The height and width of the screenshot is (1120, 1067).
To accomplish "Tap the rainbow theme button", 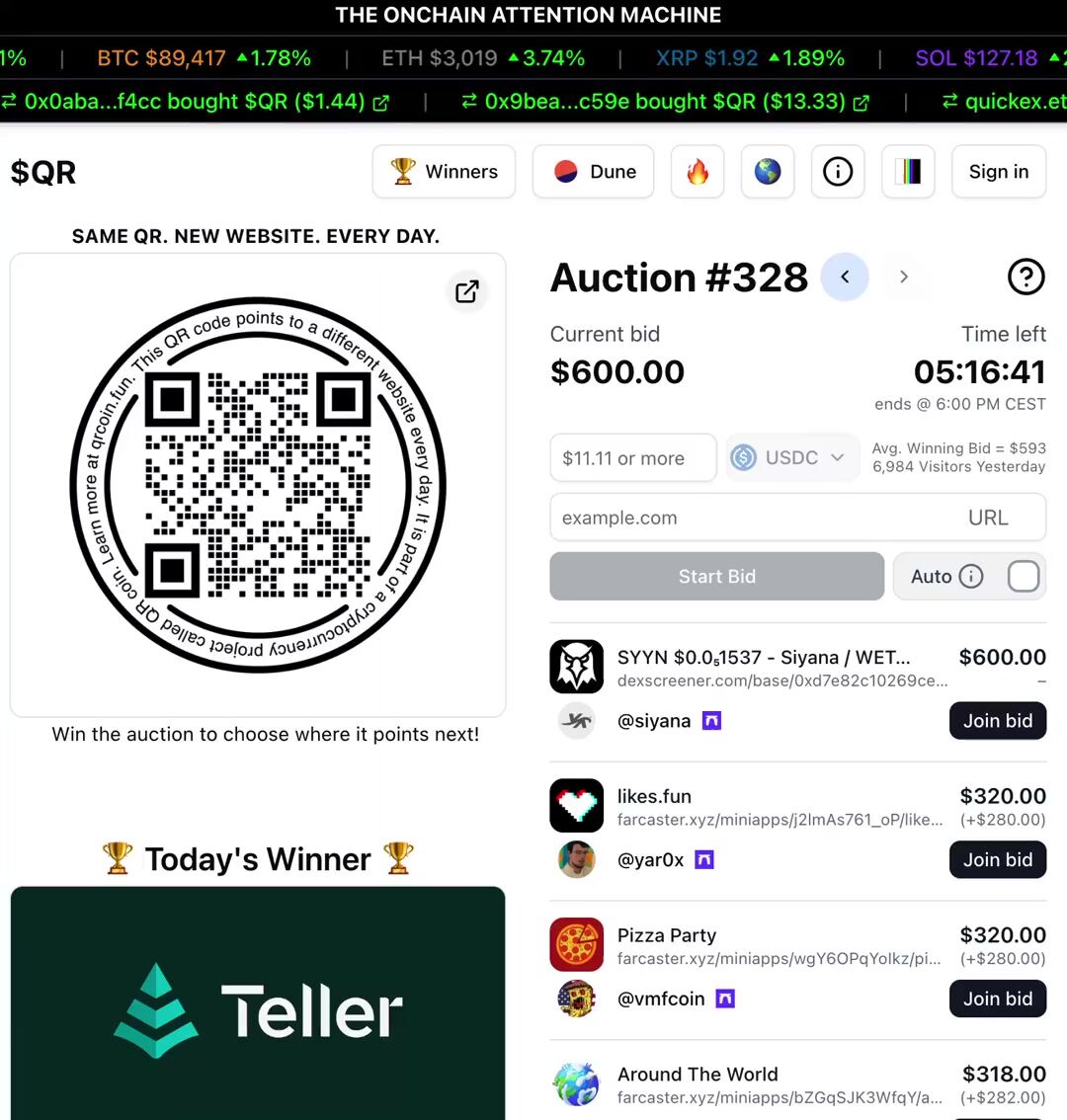I will pos(908,172).
